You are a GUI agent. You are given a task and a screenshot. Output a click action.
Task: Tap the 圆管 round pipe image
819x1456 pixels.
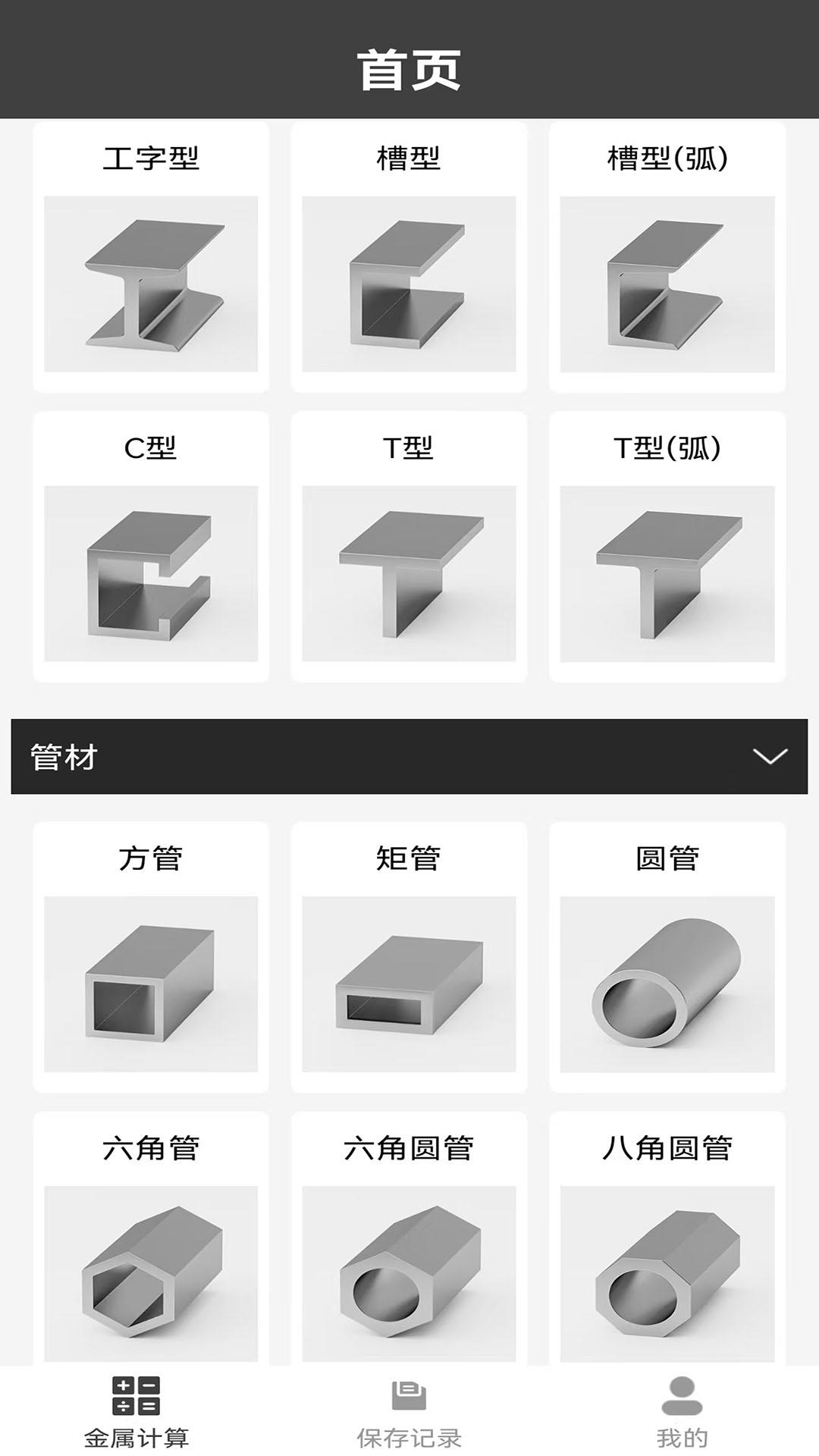667,986
